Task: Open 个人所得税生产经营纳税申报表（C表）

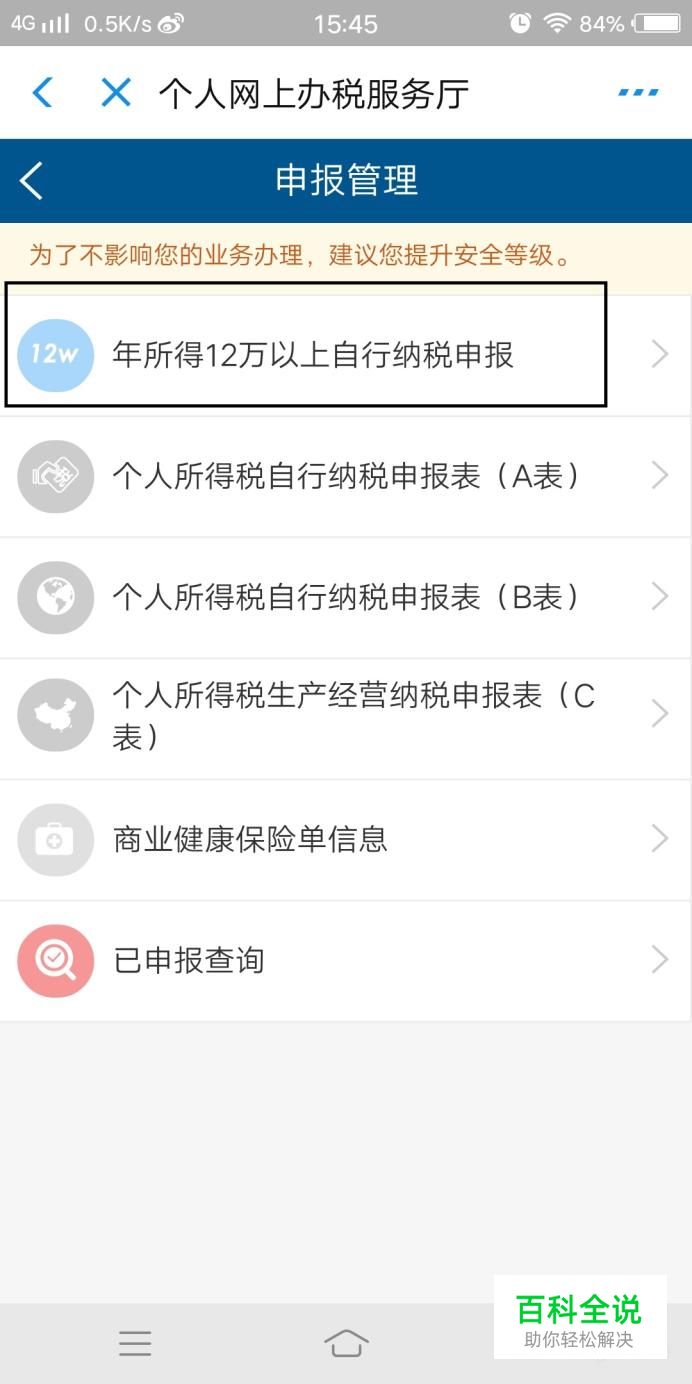Action: 346,718
